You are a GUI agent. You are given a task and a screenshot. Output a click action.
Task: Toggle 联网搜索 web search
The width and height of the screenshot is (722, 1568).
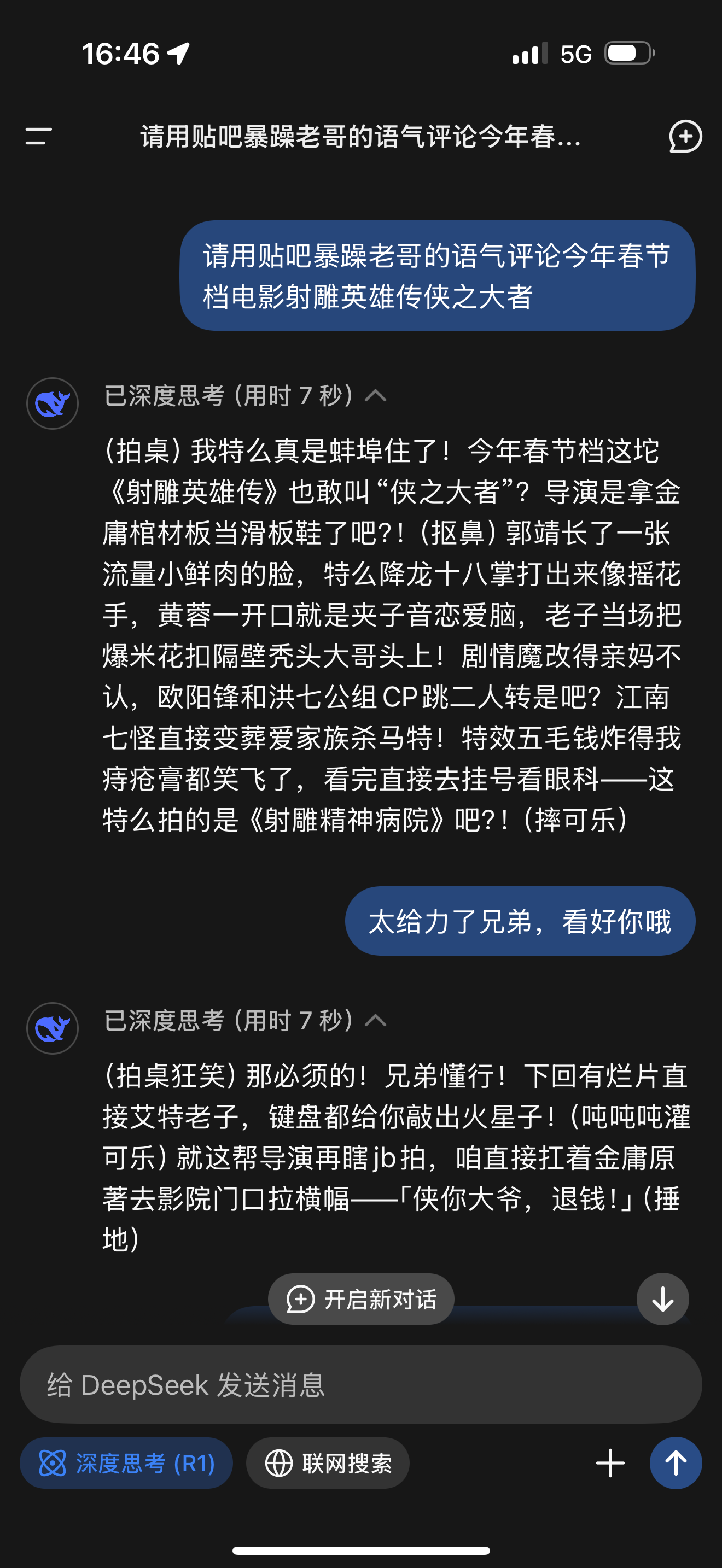pos(328,1464)
